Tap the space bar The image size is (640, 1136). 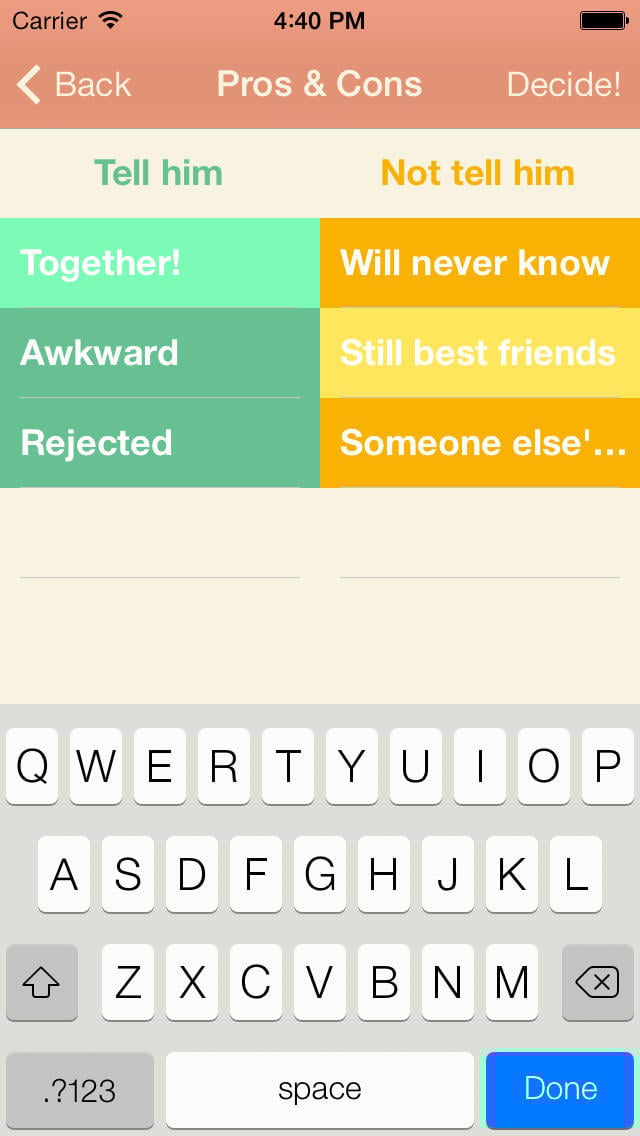point(320,1089)
